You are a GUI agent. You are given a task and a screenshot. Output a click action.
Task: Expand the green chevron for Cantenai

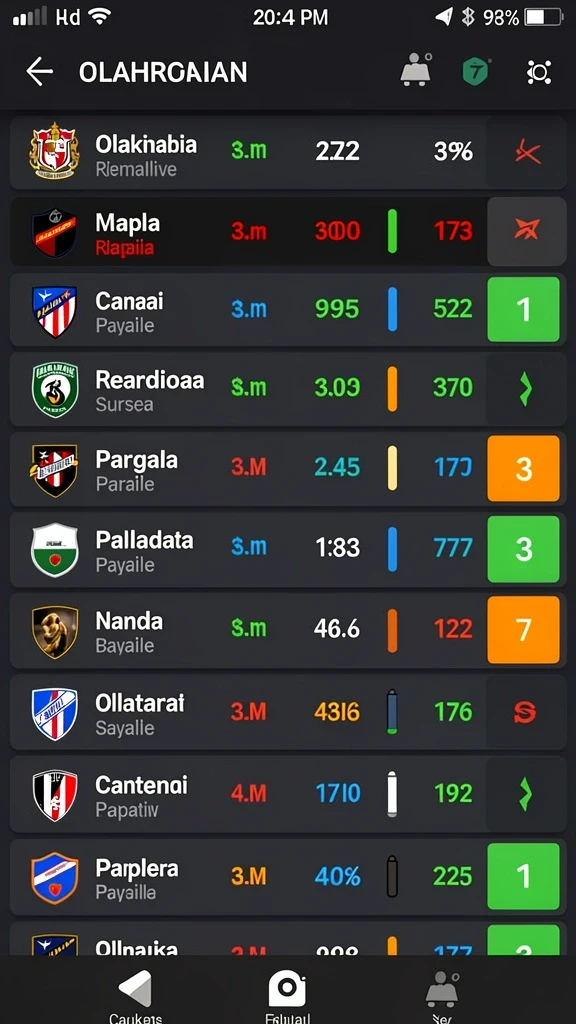526,794
